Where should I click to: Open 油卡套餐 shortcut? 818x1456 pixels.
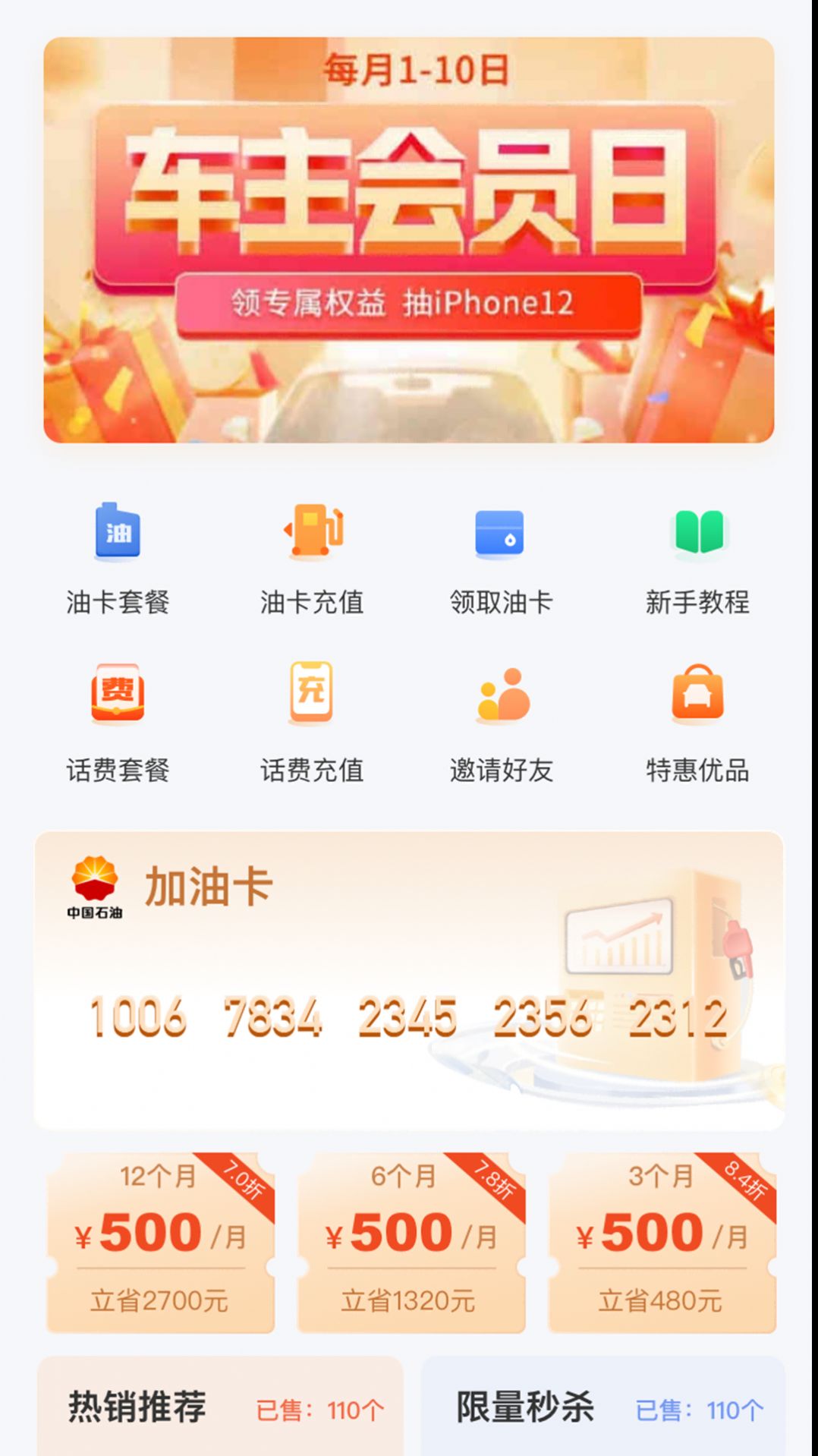click(x=118, y=556)
